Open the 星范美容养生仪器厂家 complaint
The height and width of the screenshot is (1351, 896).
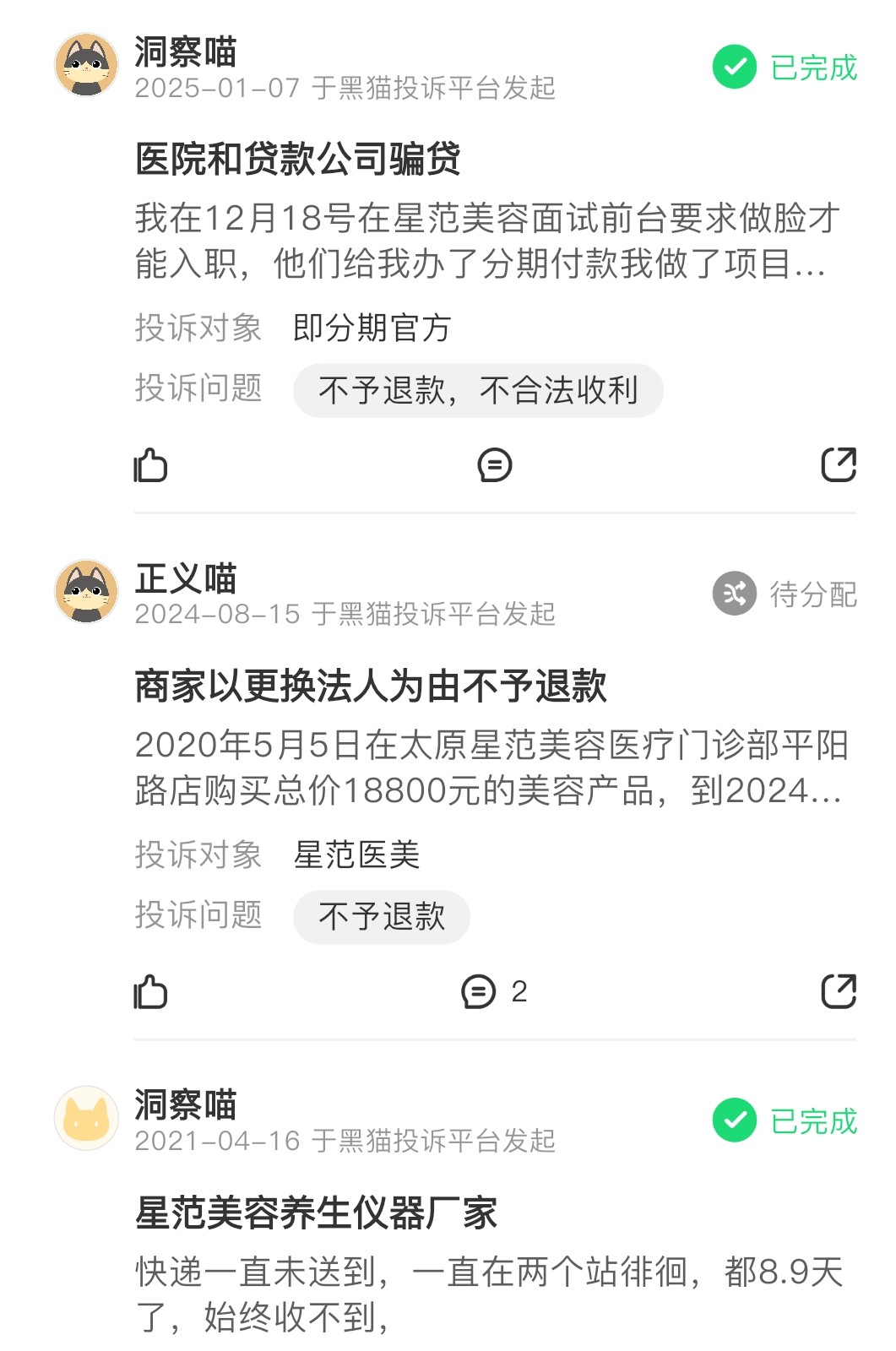(x=317, y=1213)
